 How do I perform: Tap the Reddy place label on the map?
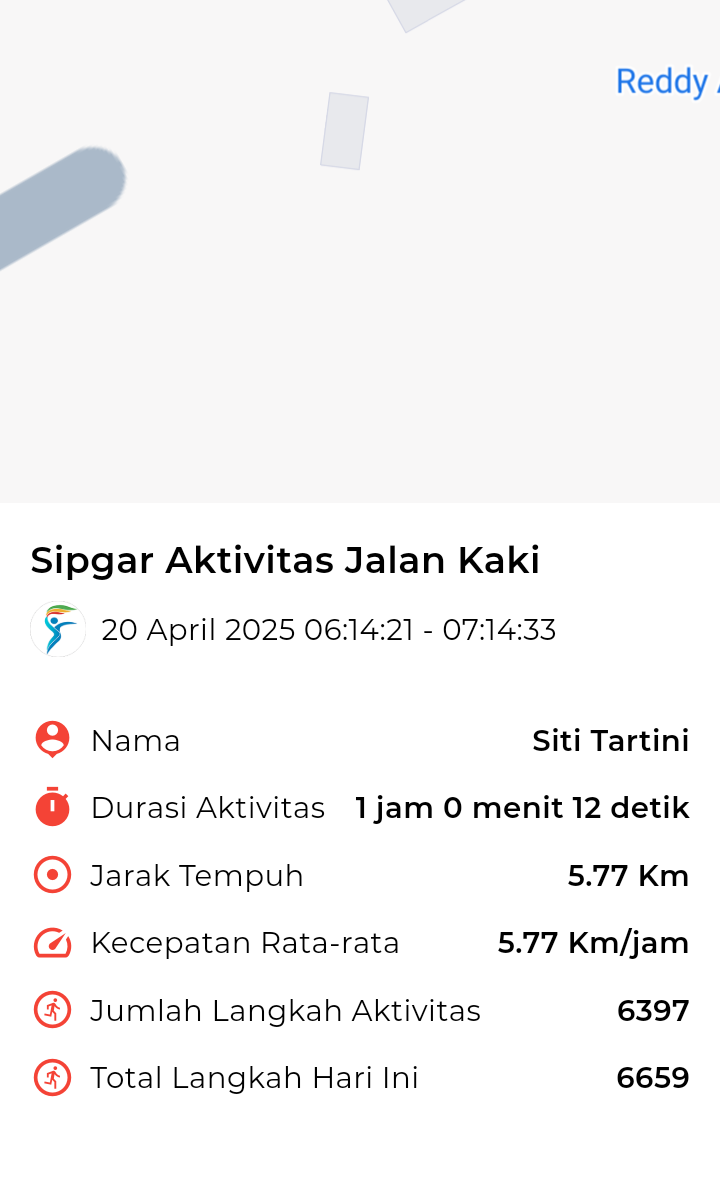(667, 83)
